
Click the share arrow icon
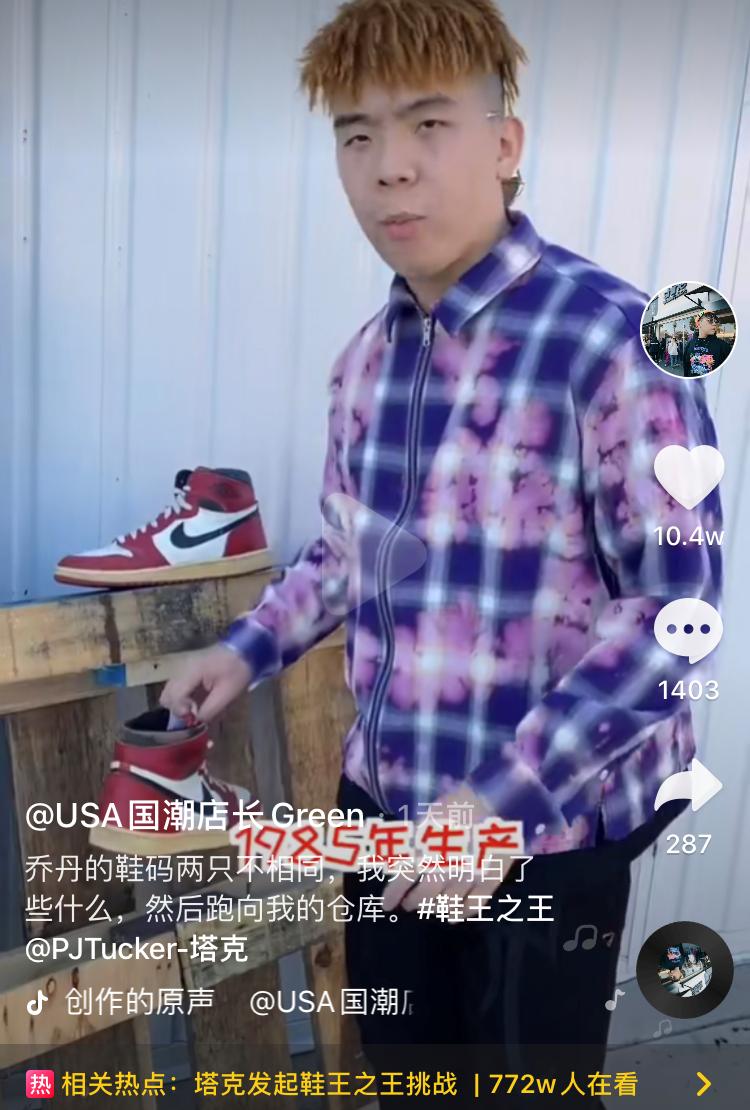point(686,785)
